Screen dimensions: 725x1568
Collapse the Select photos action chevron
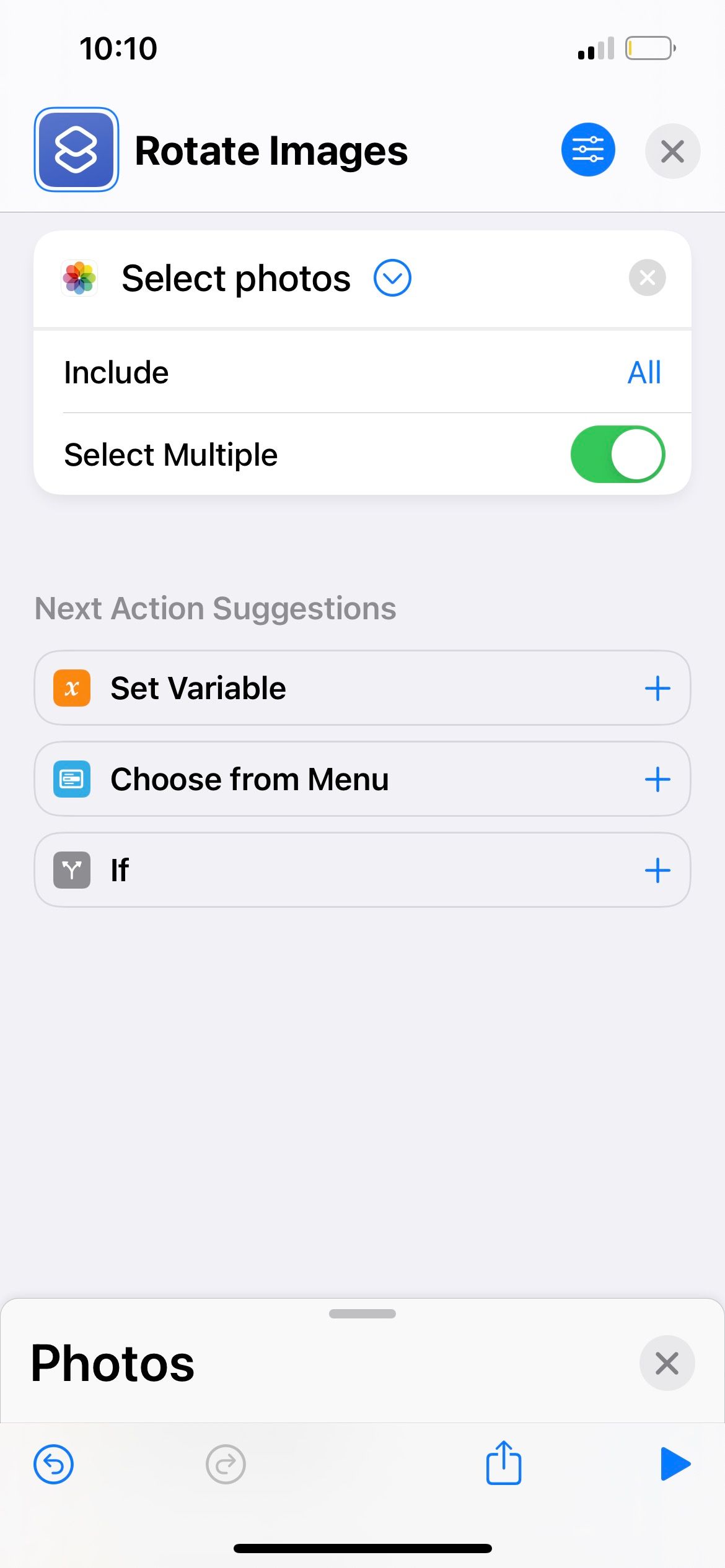click(x=392, y=278)
